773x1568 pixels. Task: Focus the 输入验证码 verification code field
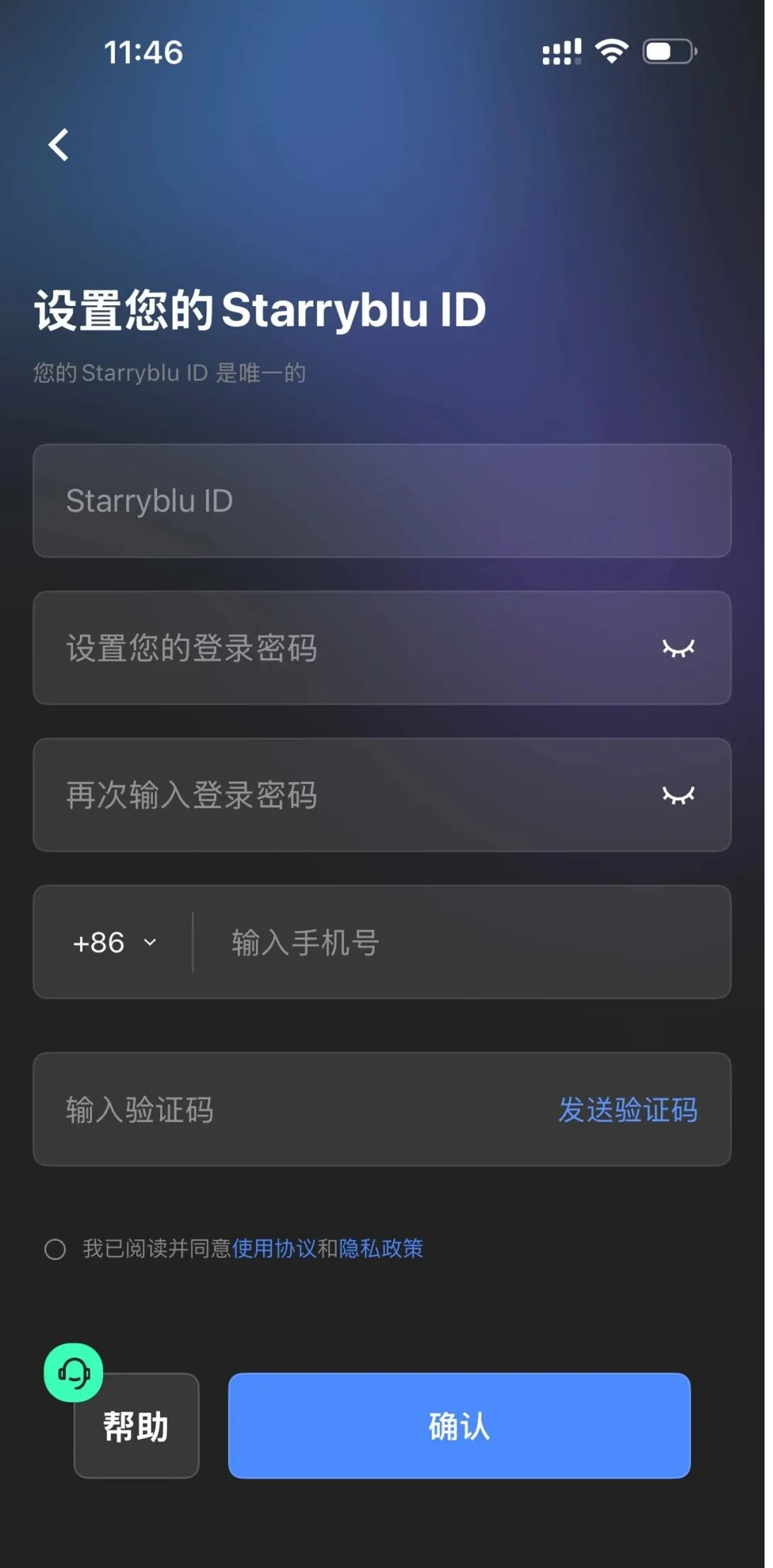point(283,1110)
